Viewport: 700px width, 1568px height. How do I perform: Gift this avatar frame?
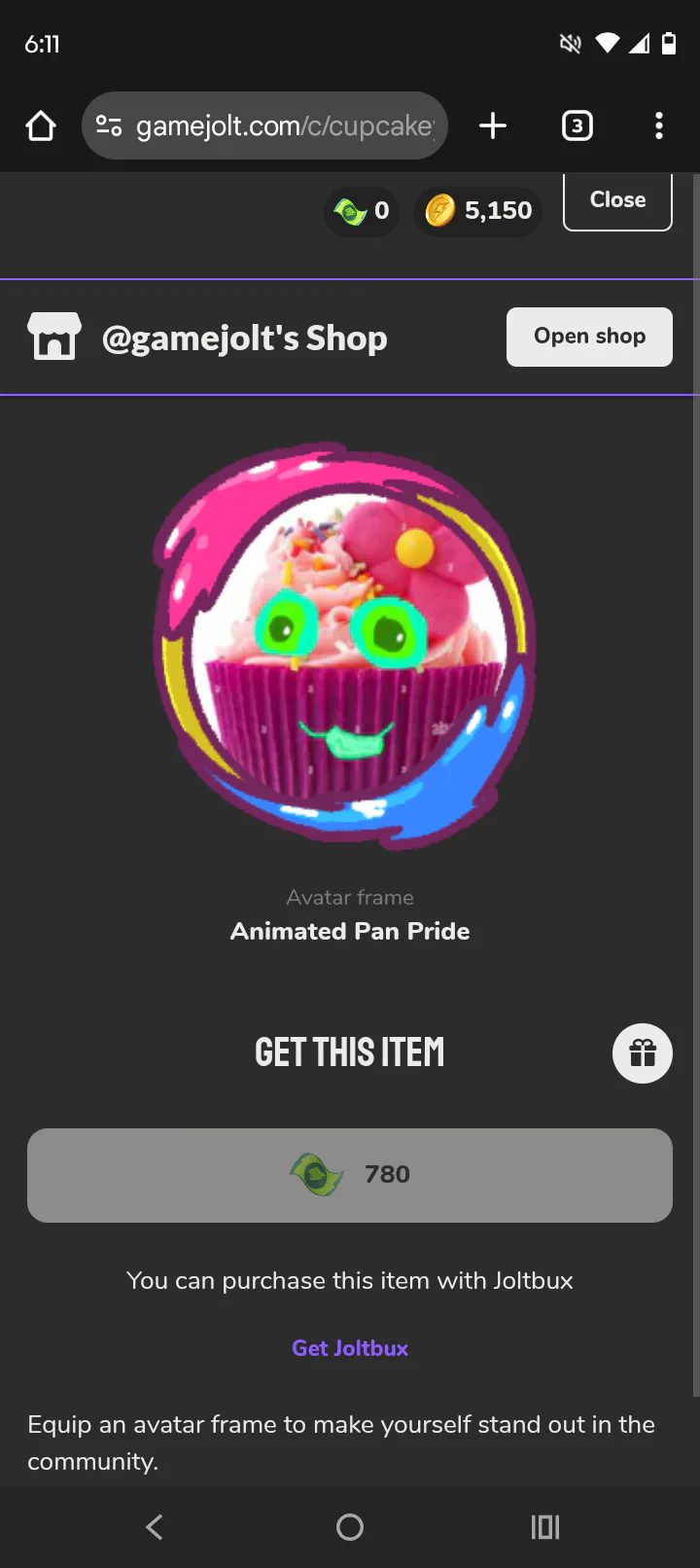(642, 1052)
